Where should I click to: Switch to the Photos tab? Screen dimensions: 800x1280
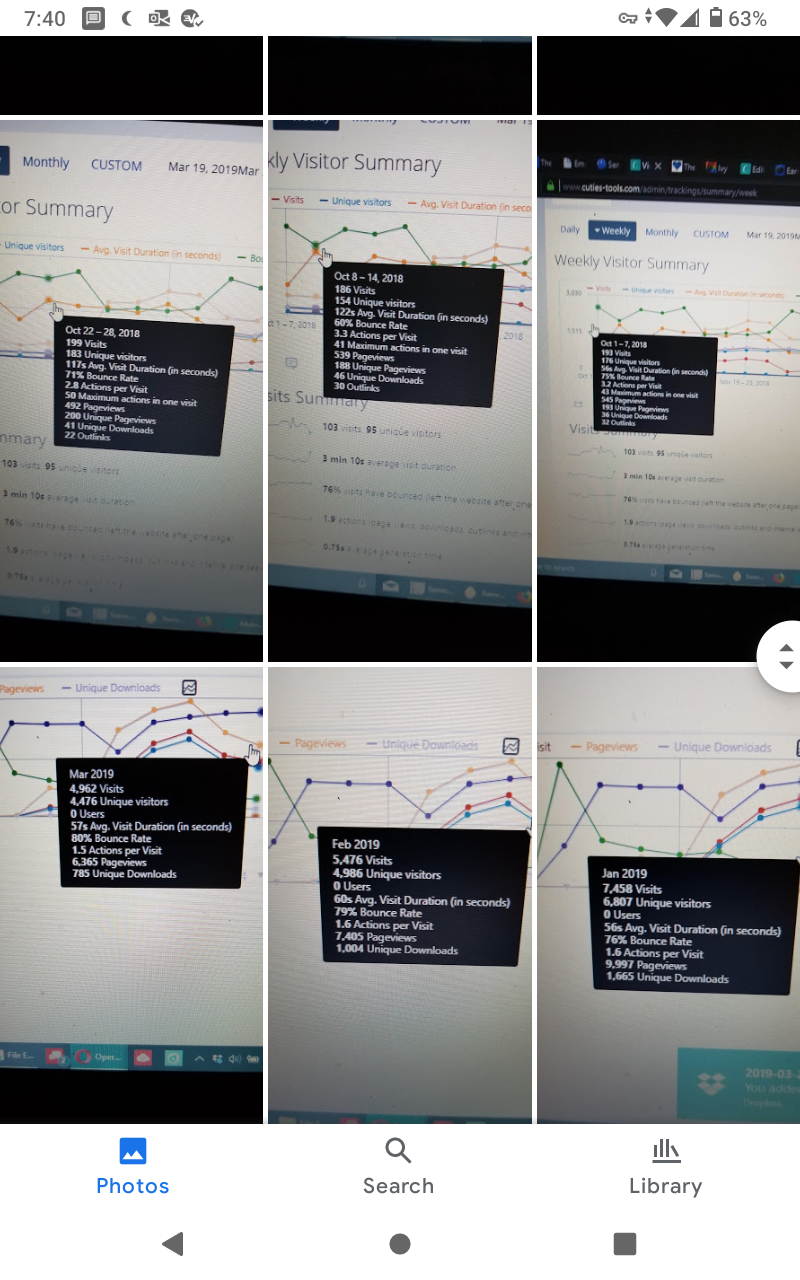pyautogui.click(x=132, y=1166)
